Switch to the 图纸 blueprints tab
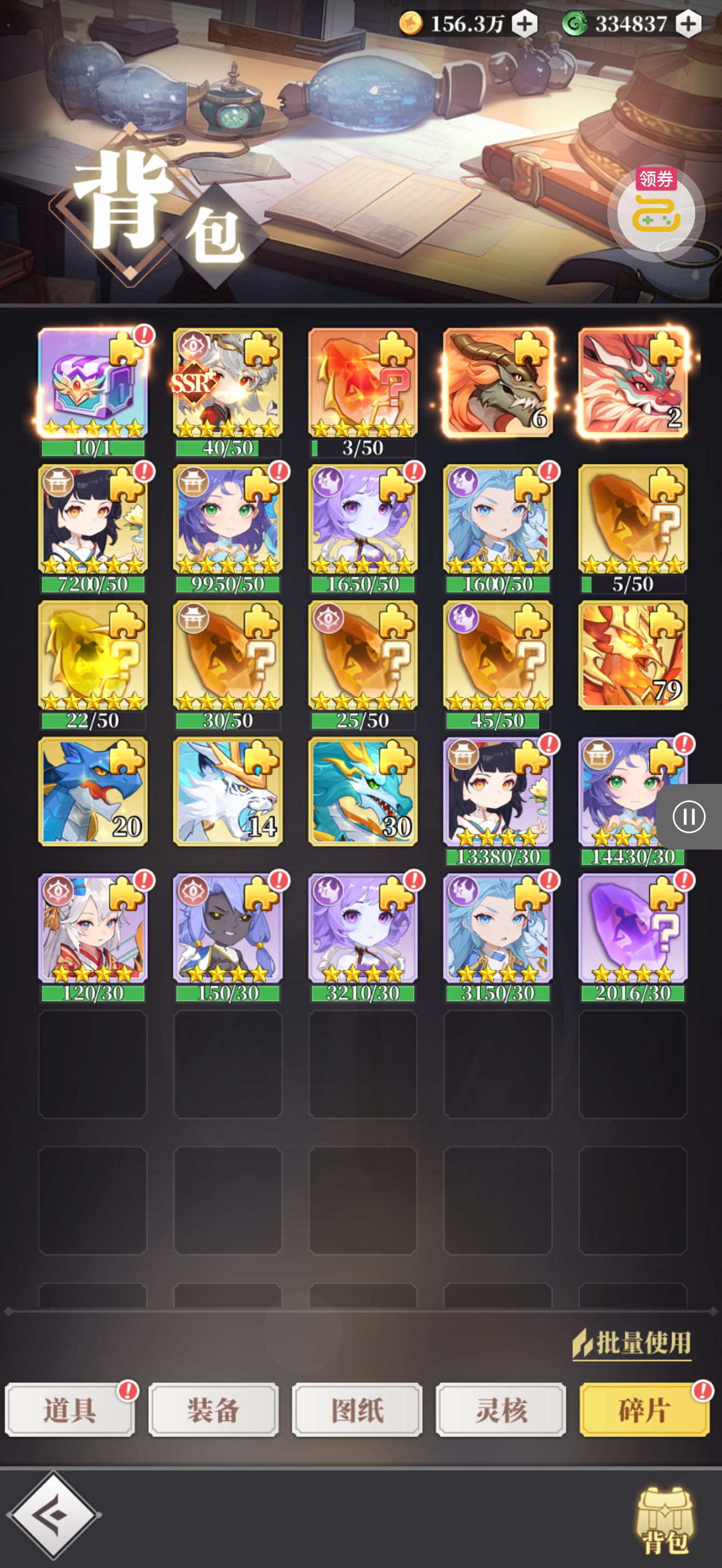 pyautogui.click(x=357, y=1410)
